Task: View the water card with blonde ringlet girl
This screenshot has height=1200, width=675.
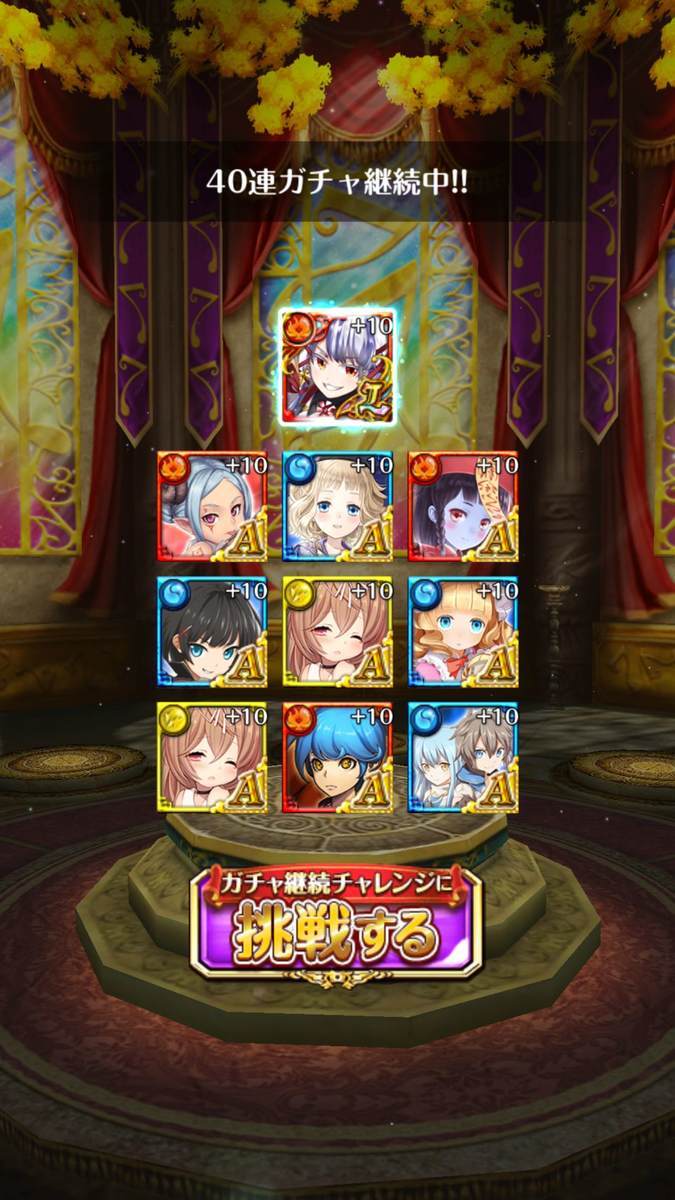Action: pyautogui.click(x=463, y=632)
